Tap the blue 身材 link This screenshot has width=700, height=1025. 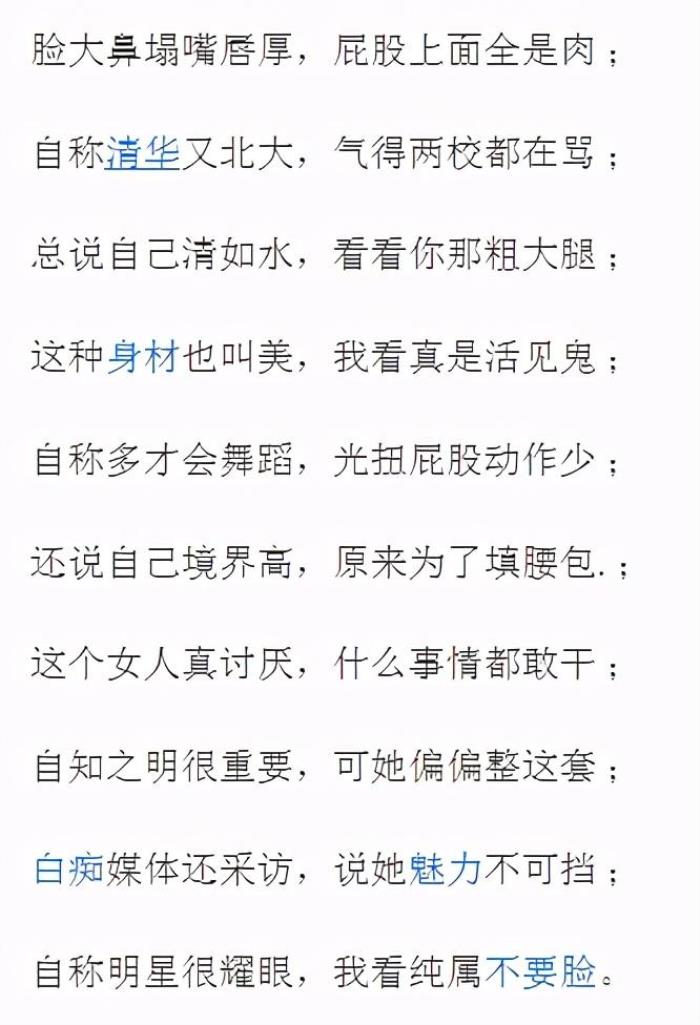pyautogui.click(x=143, y=358)
